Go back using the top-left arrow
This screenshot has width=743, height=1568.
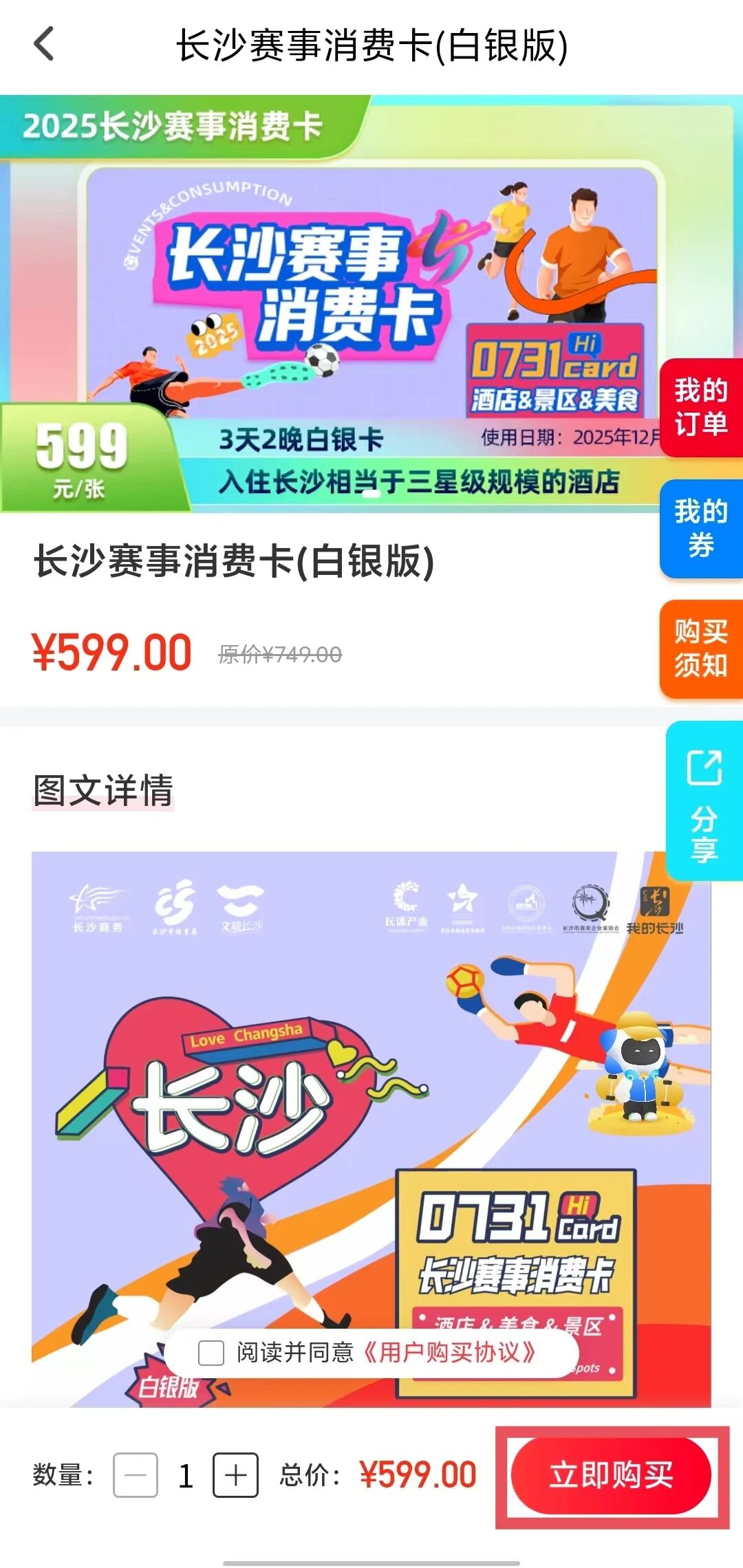tap(43, 44)
